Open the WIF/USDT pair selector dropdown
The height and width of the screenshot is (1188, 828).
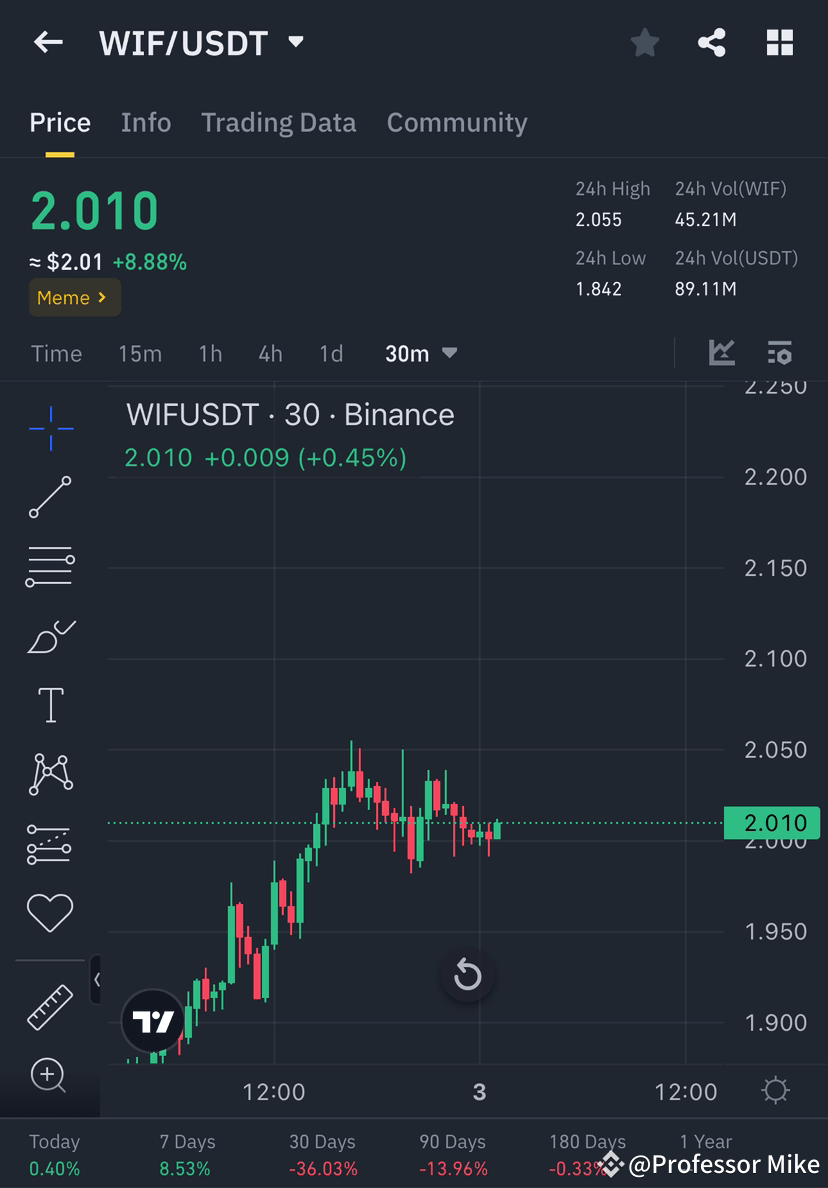click(294, 42)
